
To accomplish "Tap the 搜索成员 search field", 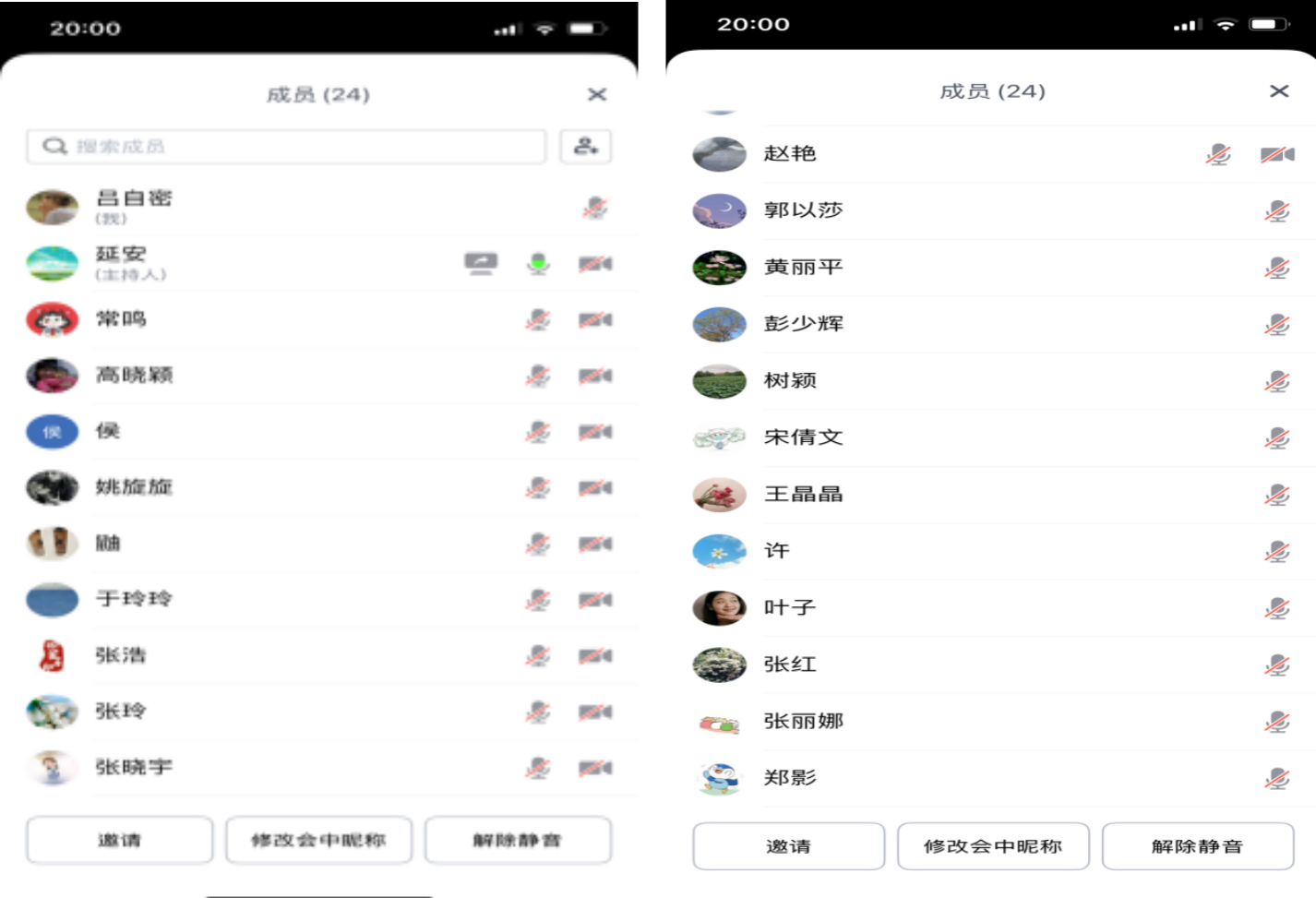I will pos(286,146).
